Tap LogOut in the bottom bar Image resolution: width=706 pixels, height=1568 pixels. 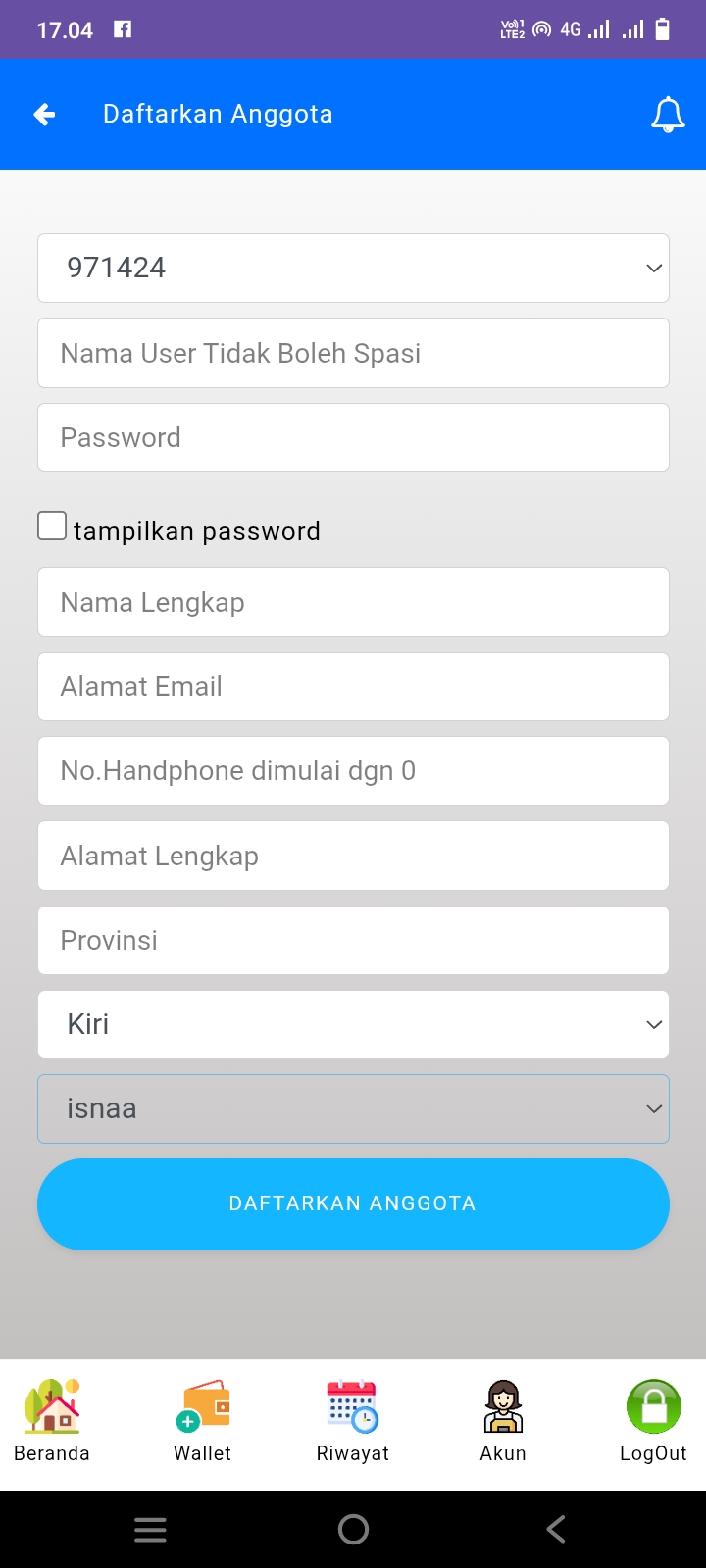point(653,1421)
